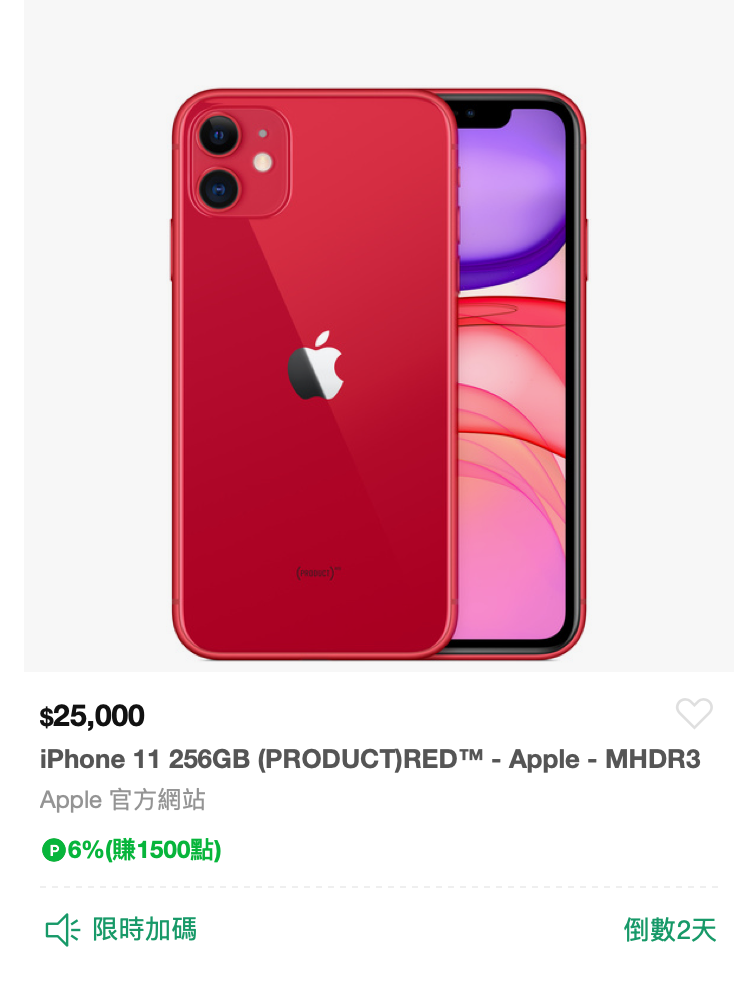Viewport: 746px width, 988px height.
Task: Add iPhone 11 to favorites with heart
Action: [694, 713]
